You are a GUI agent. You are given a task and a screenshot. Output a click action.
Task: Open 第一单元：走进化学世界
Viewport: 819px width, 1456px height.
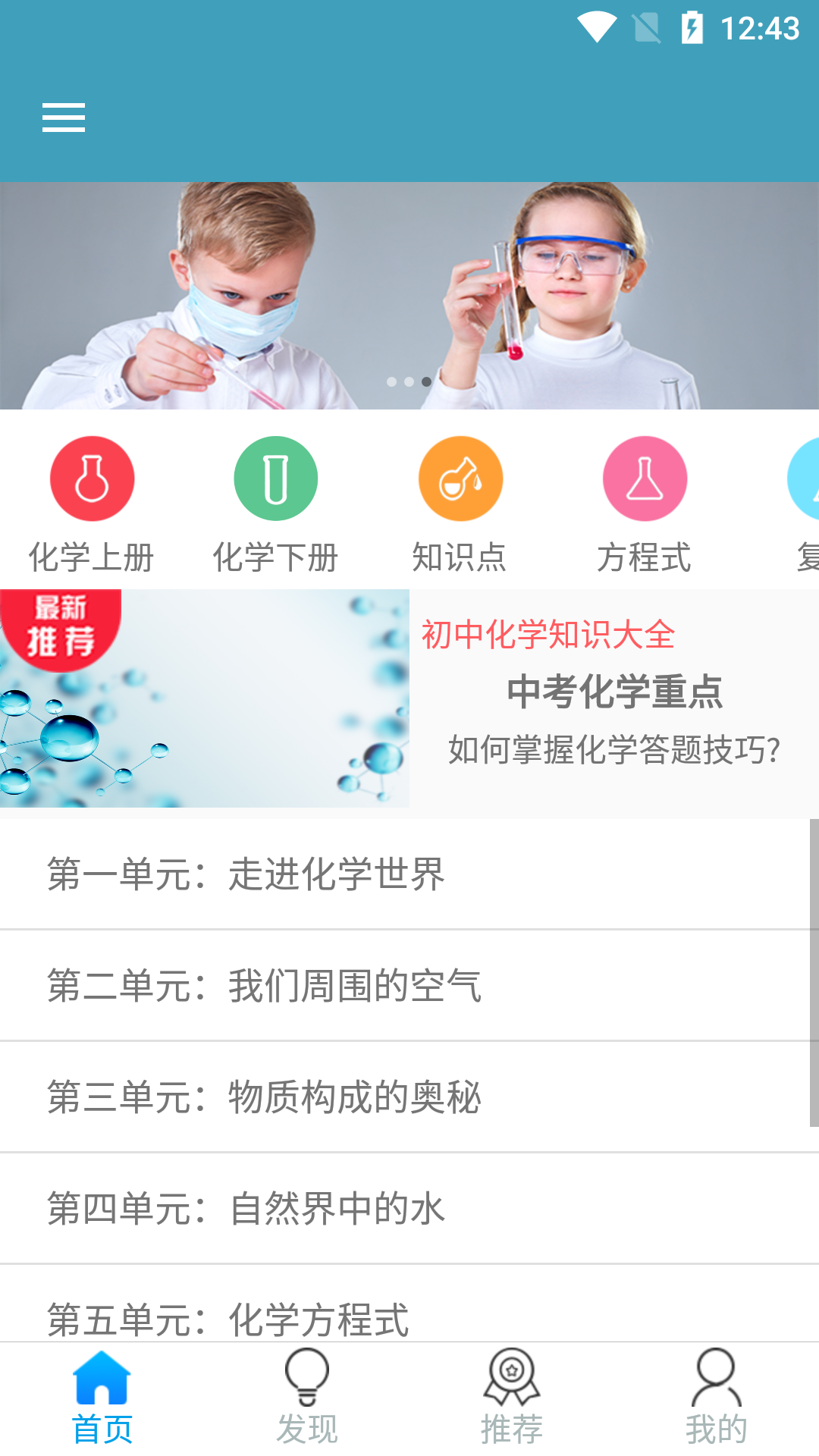(402, 874)
